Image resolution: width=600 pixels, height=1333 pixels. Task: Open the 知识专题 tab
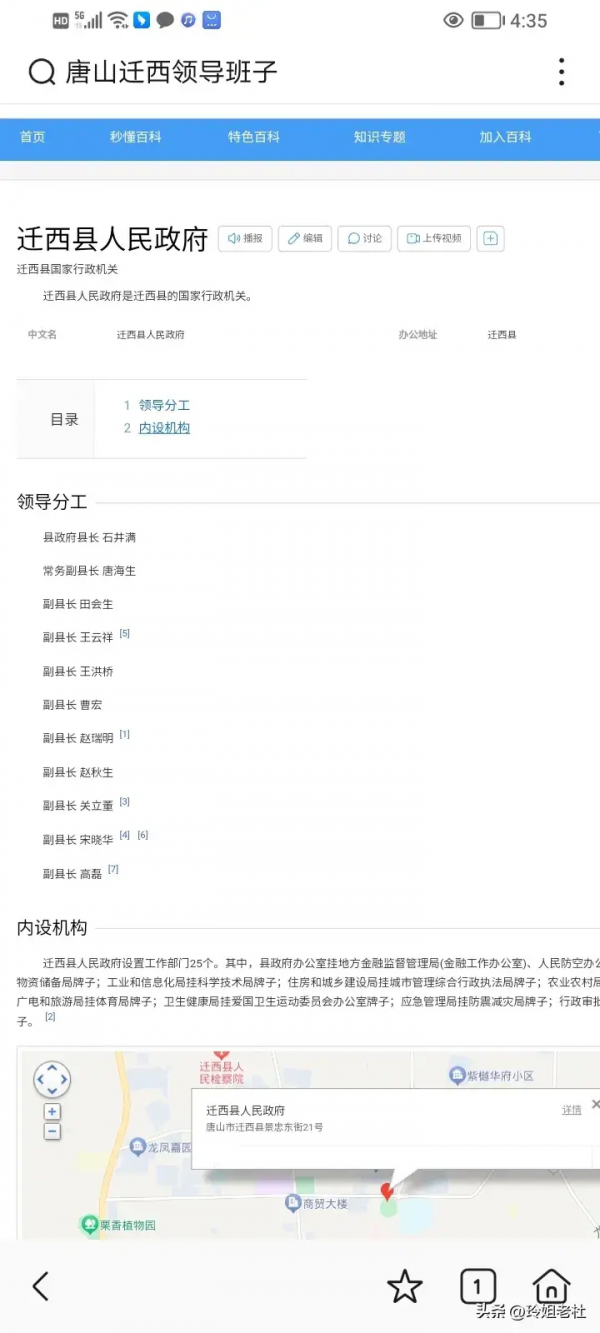(379, 137)
